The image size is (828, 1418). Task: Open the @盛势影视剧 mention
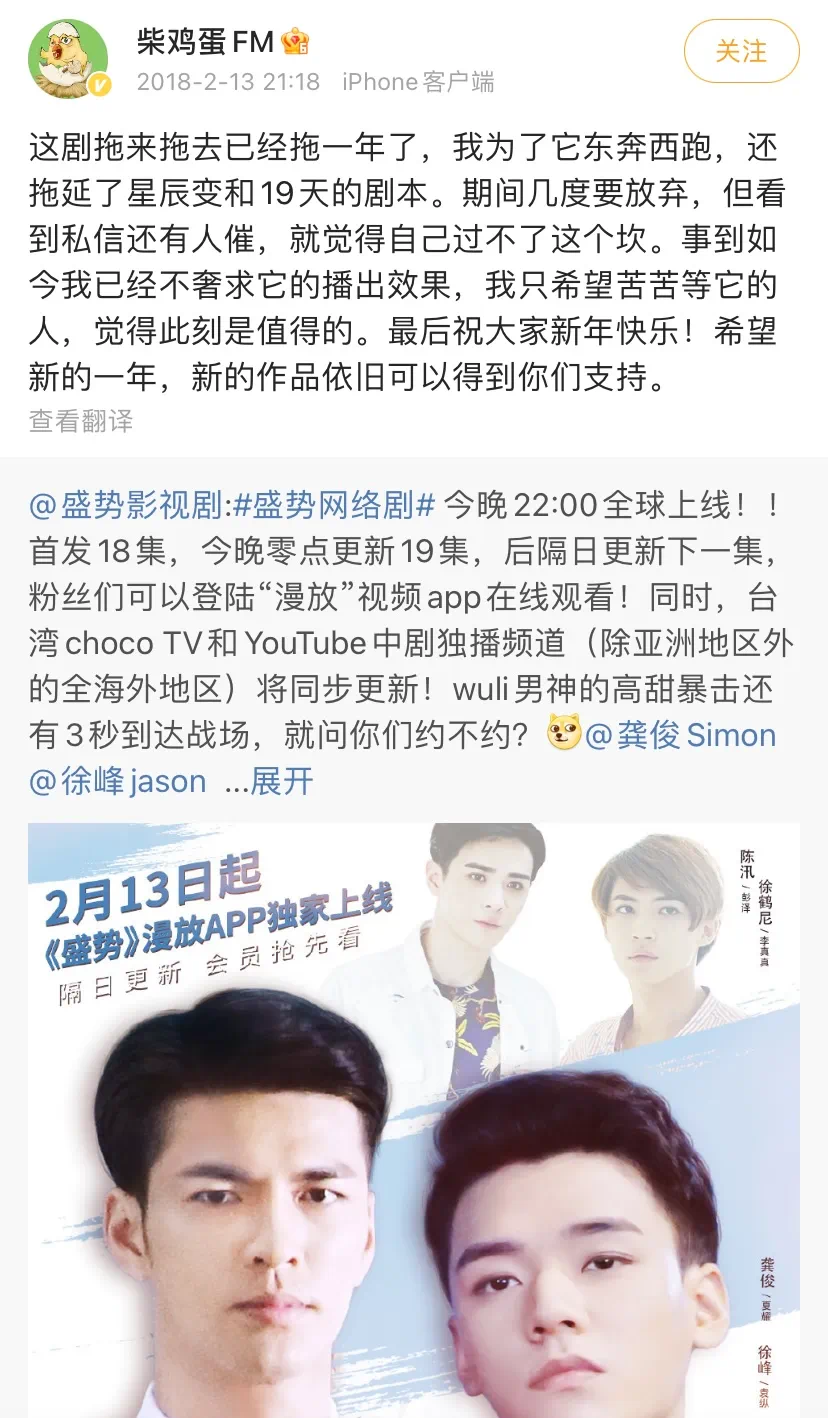pos(124,506)
